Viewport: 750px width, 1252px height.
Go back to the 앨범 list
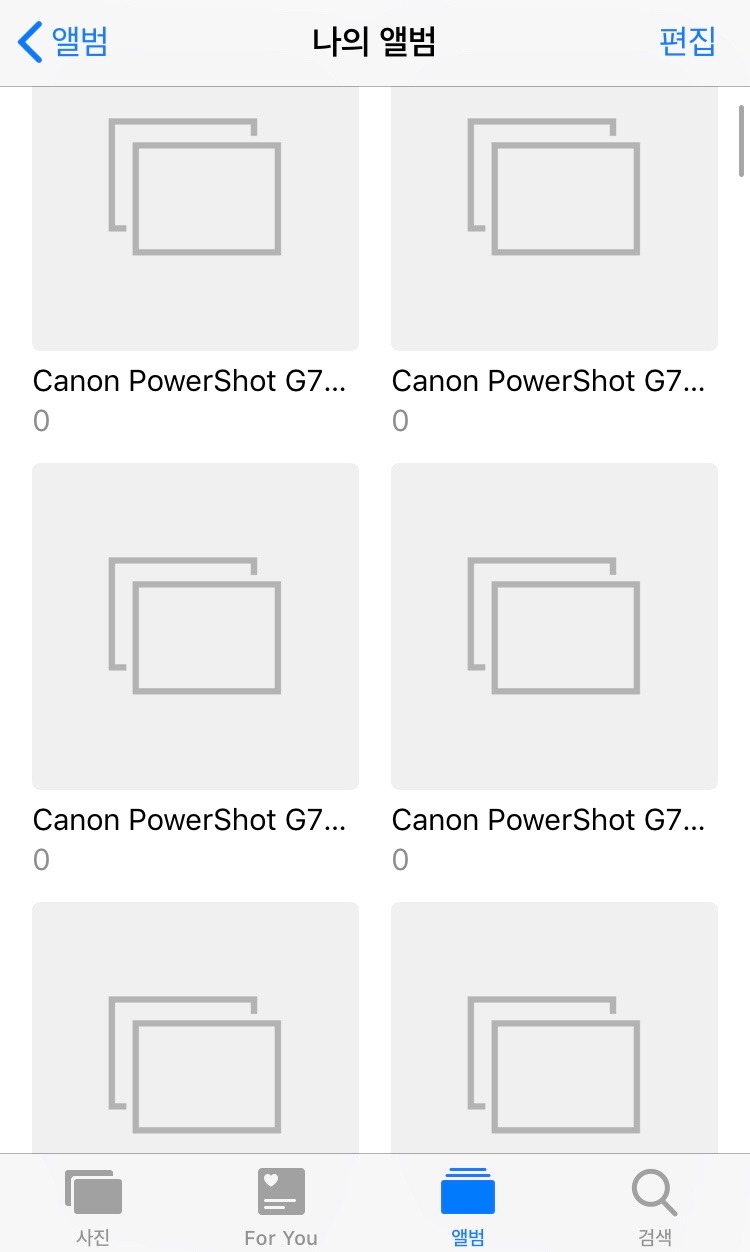pyautogui.click(x=64, y=42)
